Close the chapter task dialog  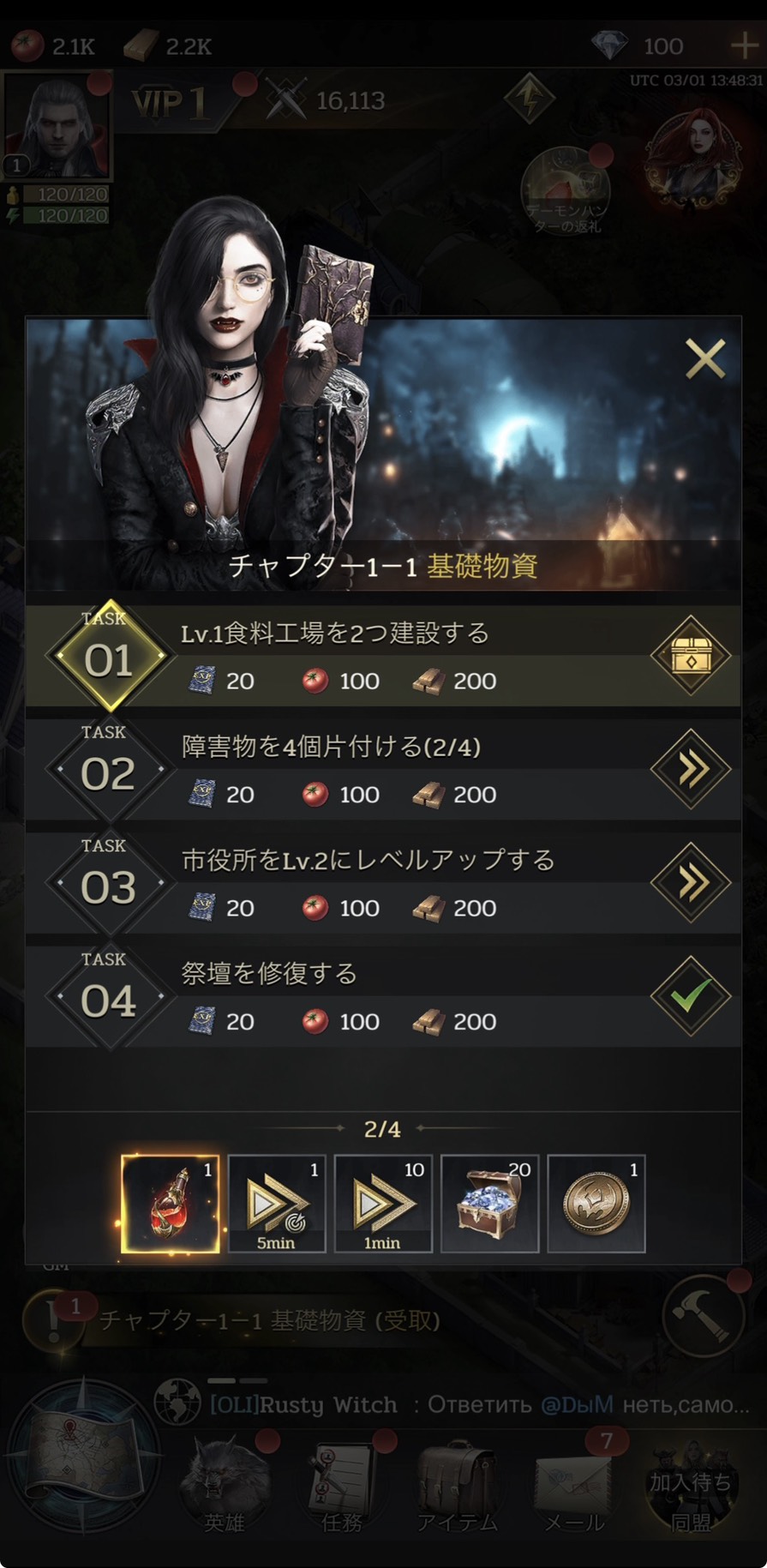click(x=705, y=358)
